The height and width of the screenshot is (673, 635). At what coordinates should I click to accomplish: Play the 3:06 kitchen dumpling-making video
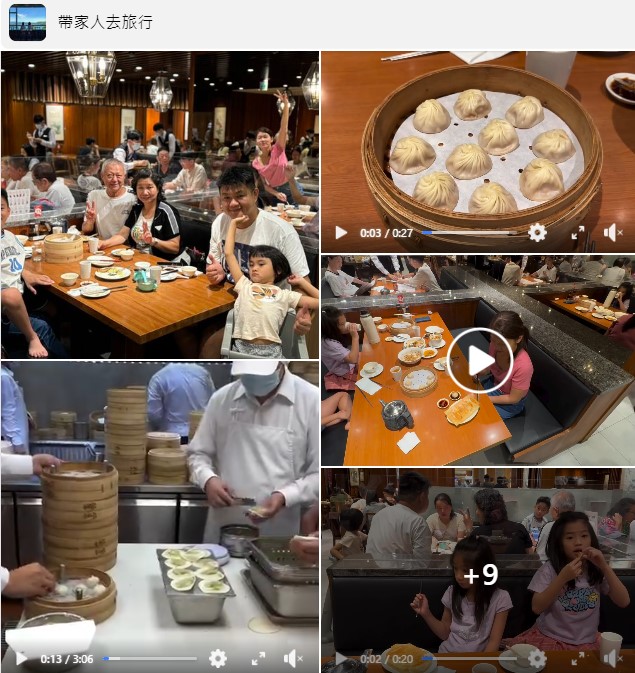coord(21,658)
